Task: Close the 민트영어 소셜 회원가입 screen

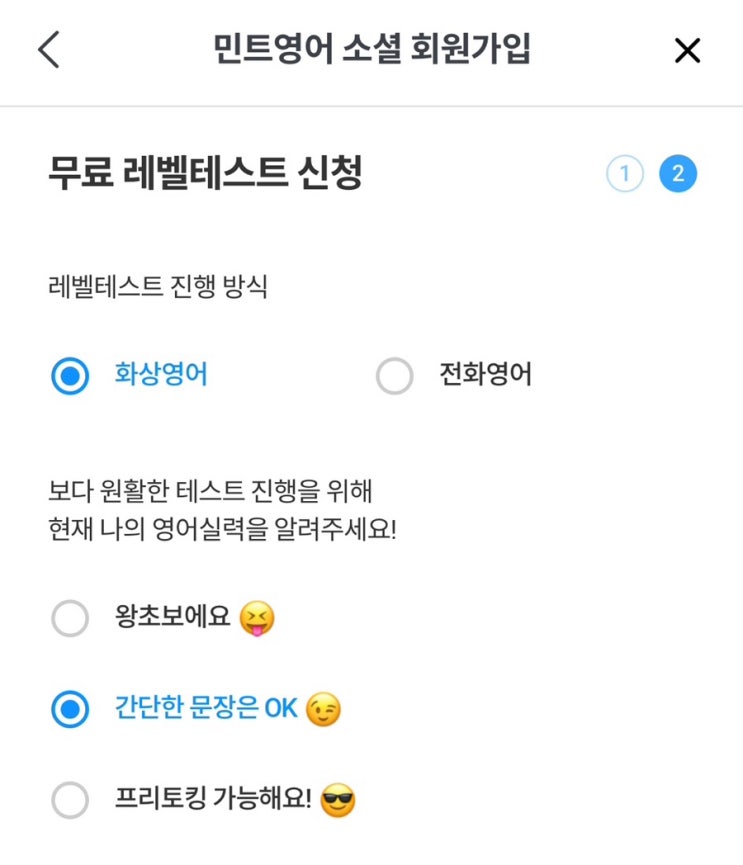Action: click(687, 51)
